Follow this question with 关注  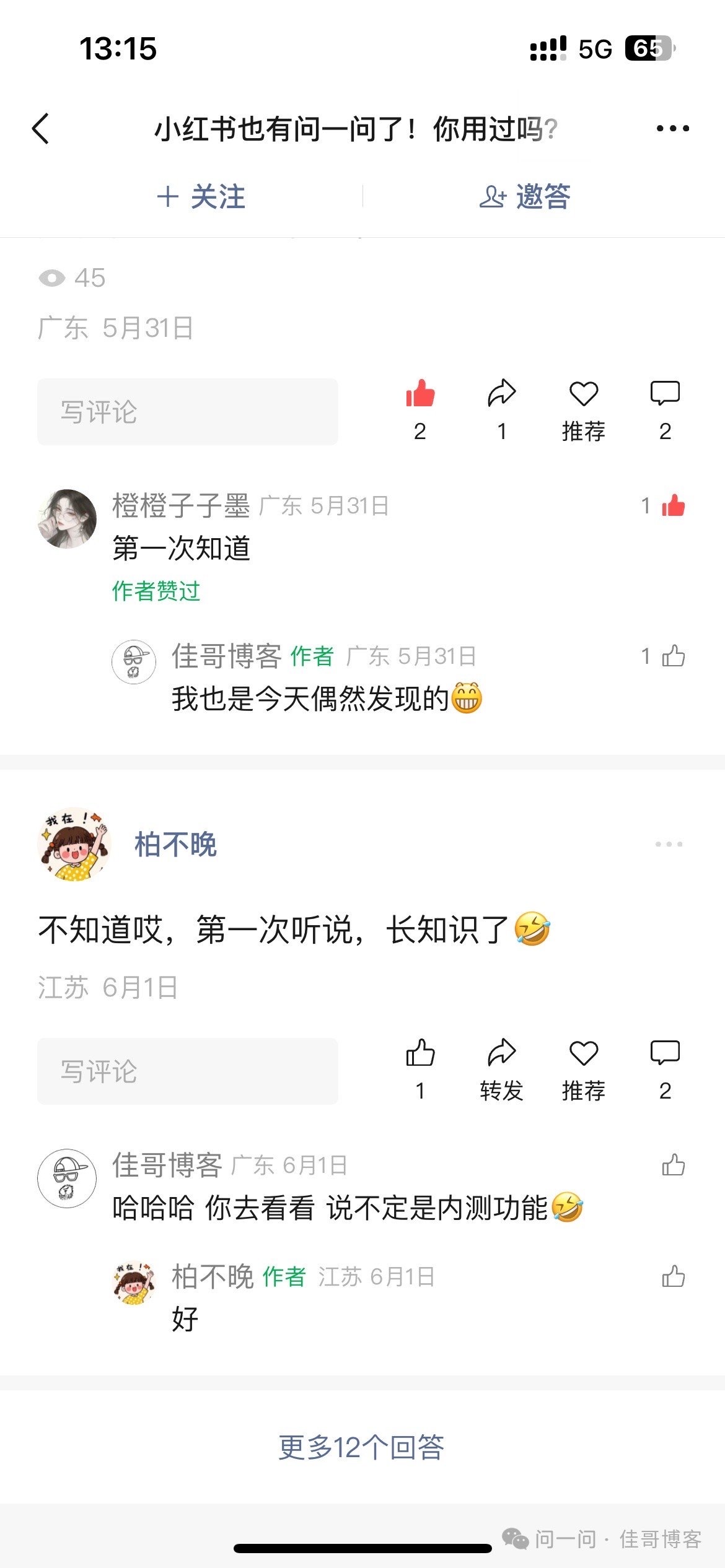pos(201,197)
